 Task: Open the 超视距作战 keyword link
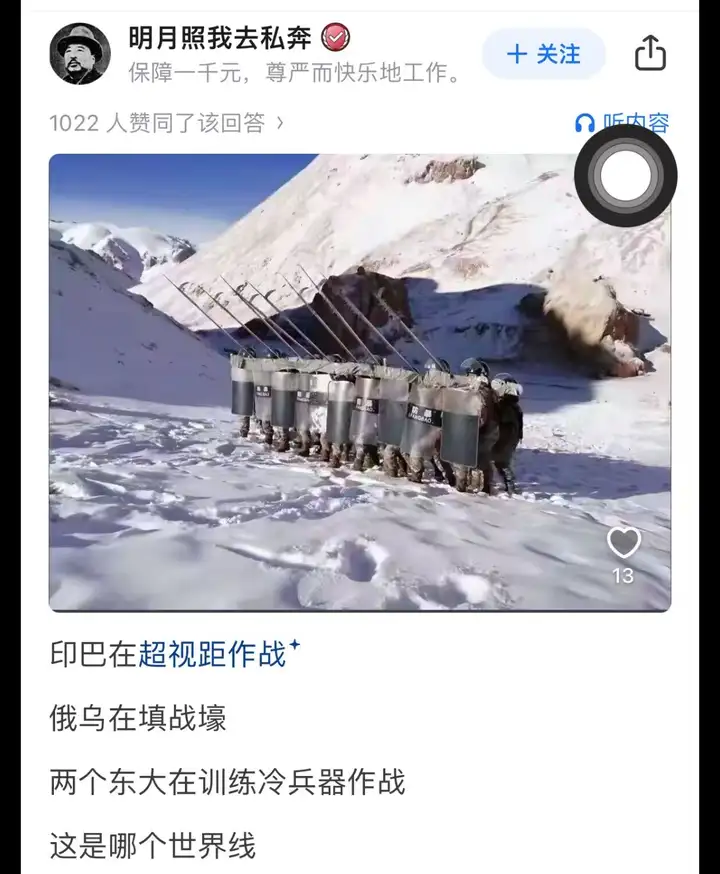tap(213, 655)
